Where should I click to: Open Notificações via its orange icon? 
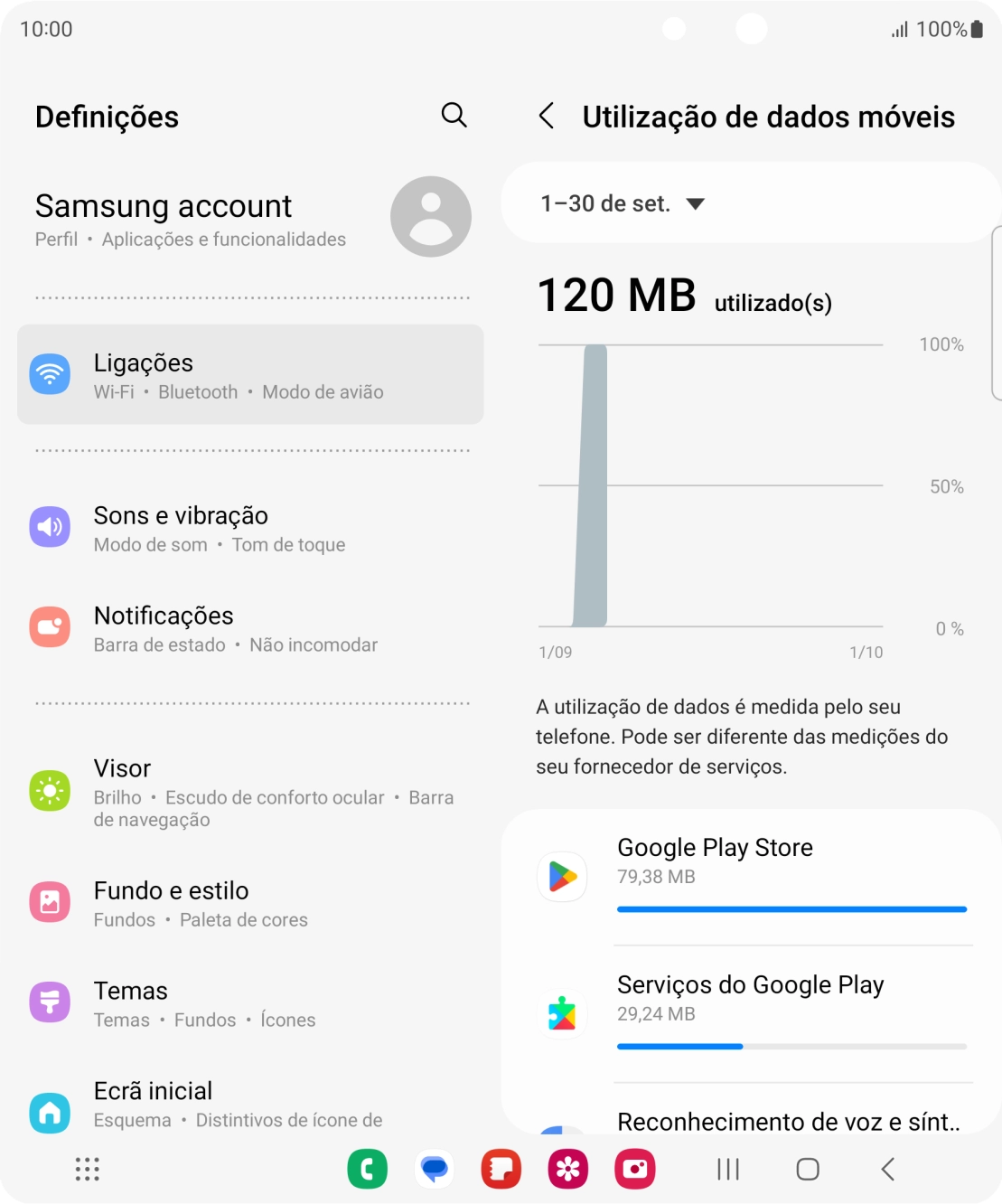(50, 627)
